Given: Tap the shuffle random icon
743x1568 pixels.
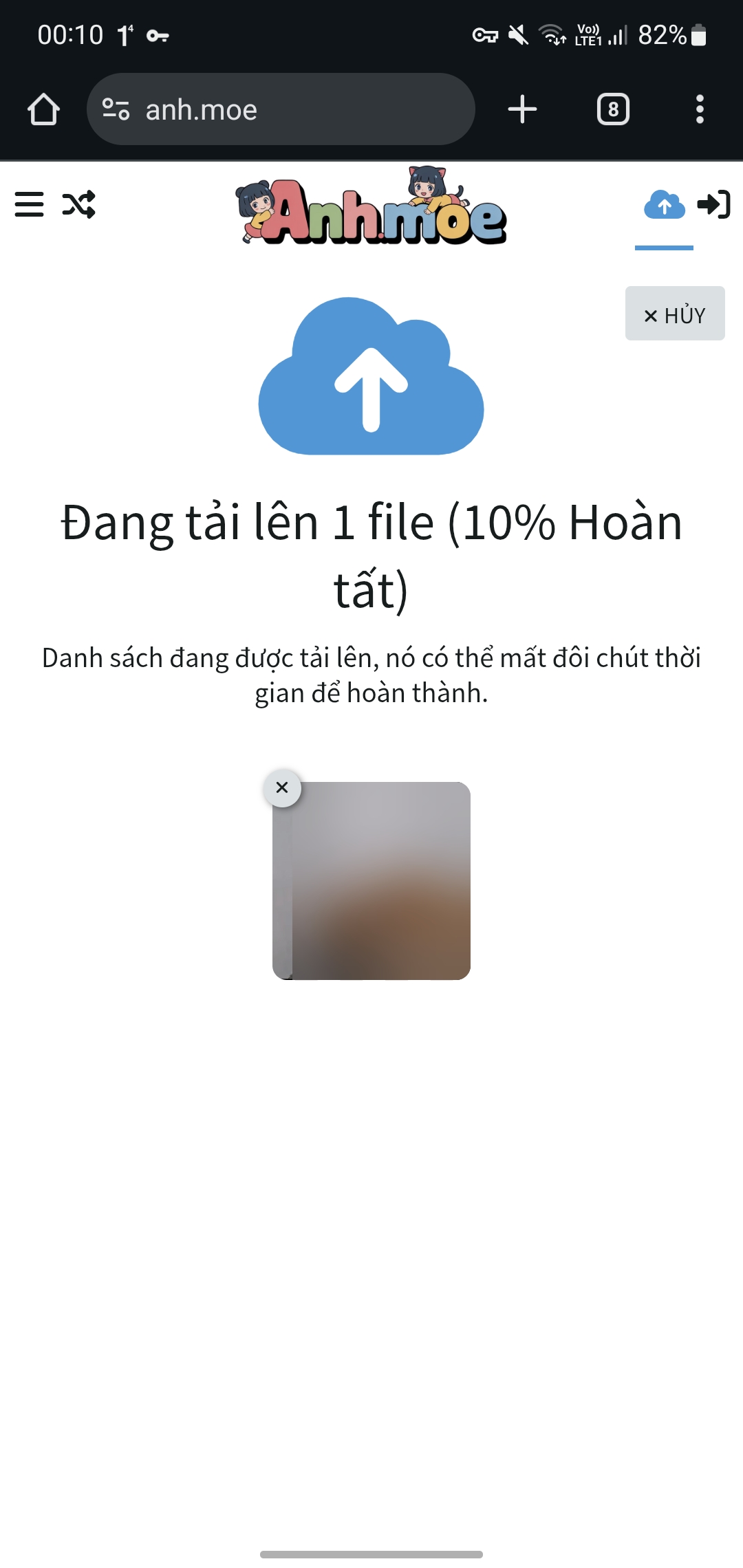Looking at the screenshot, I should [x=79, y=204].
